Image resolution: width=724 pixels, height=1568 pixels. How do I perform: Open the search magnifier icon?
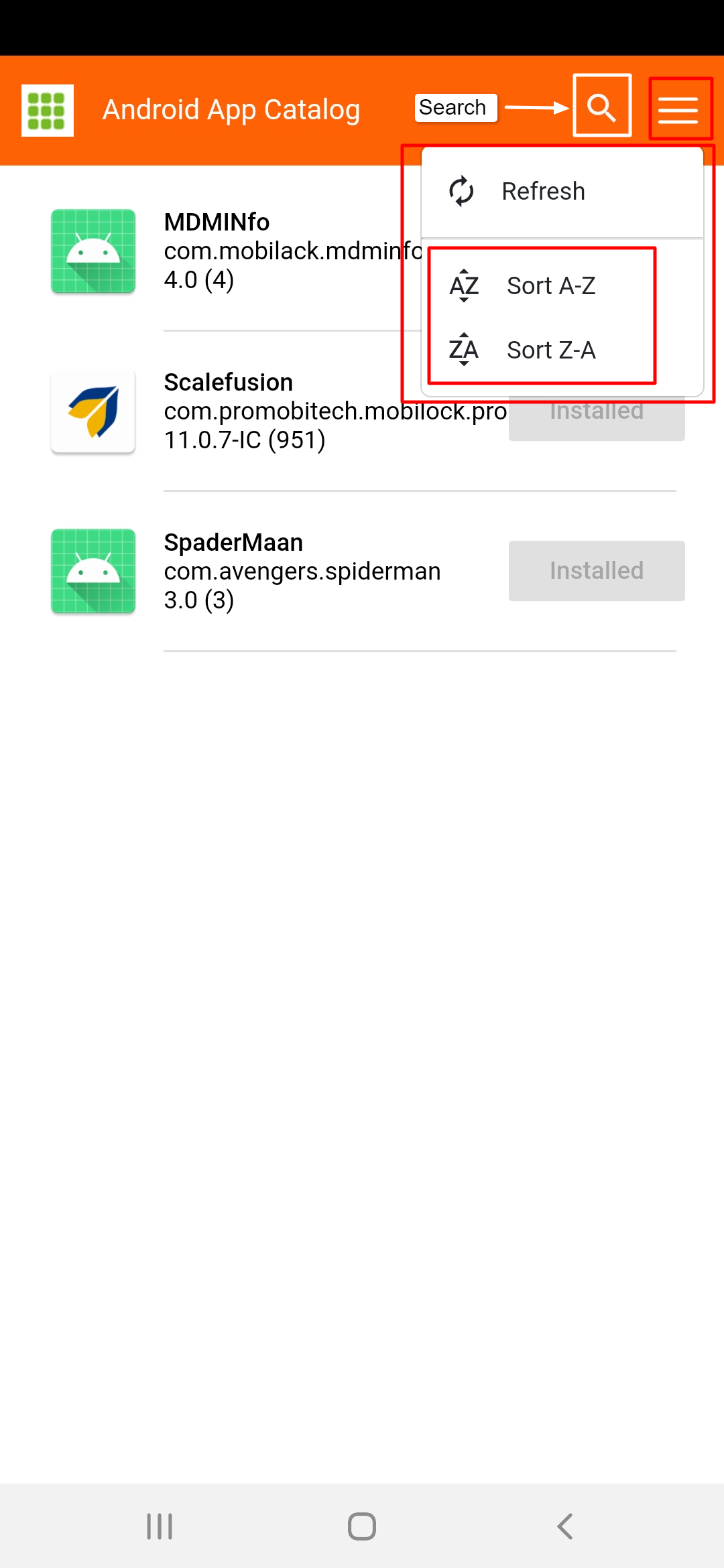coord(601,107)
